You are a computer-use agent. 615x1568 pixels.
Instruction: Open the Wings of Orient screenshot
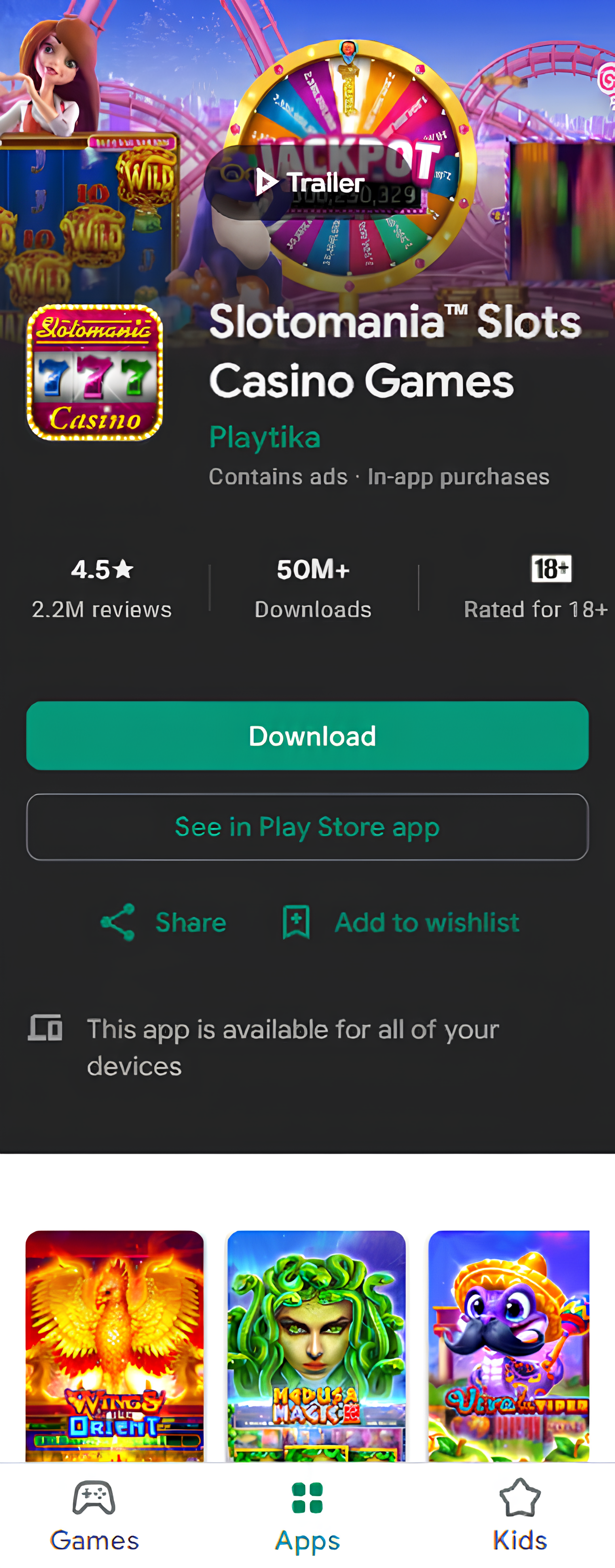(x=114, y=1345)
